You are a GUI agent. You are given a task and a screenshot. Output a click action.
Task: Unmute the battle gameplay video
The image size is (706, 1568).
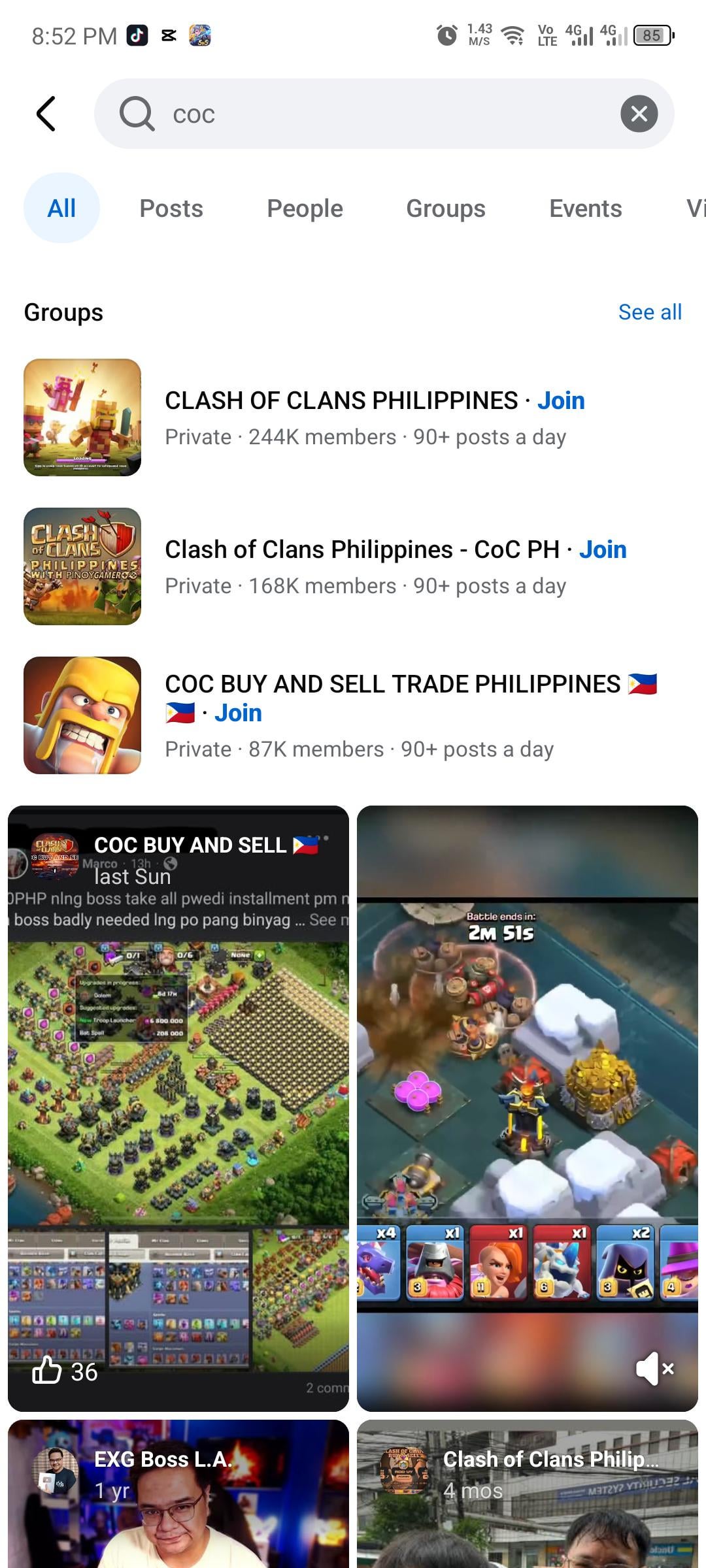coord(654,1369)
